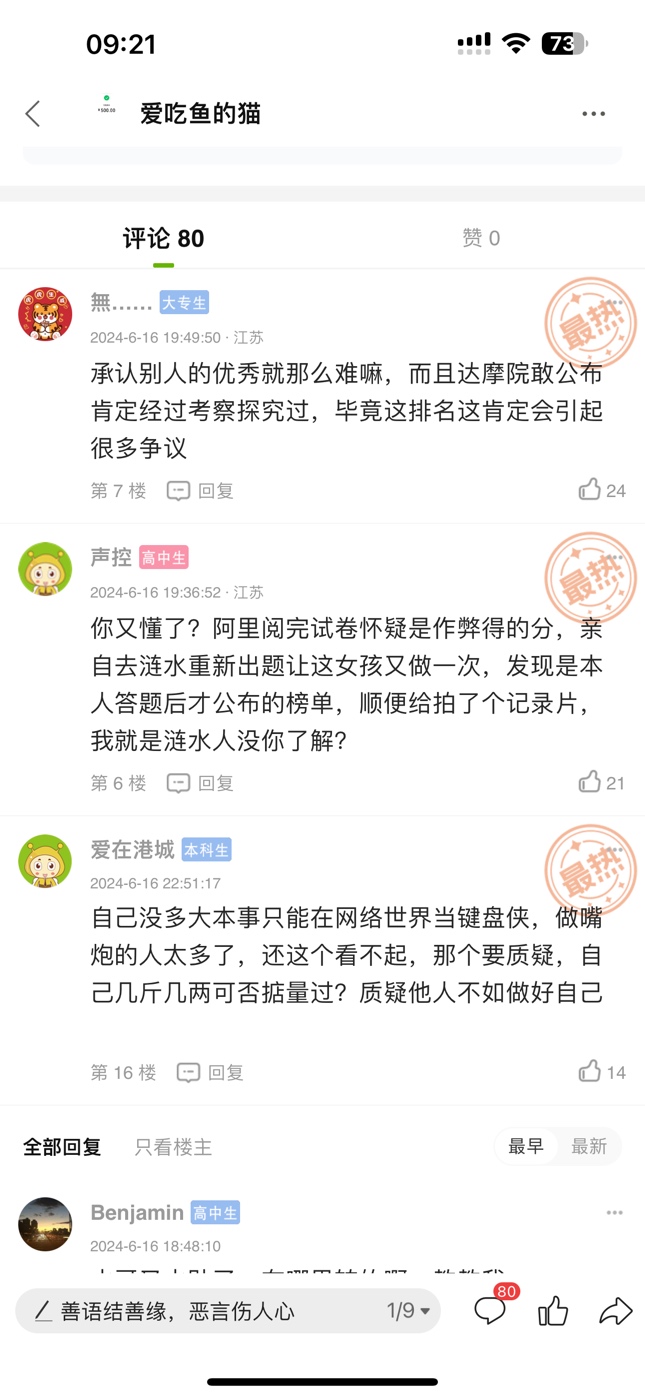The image size is (645, 1398).
Task: Like 爱在港城's comment
Action: click(601, 1072)
